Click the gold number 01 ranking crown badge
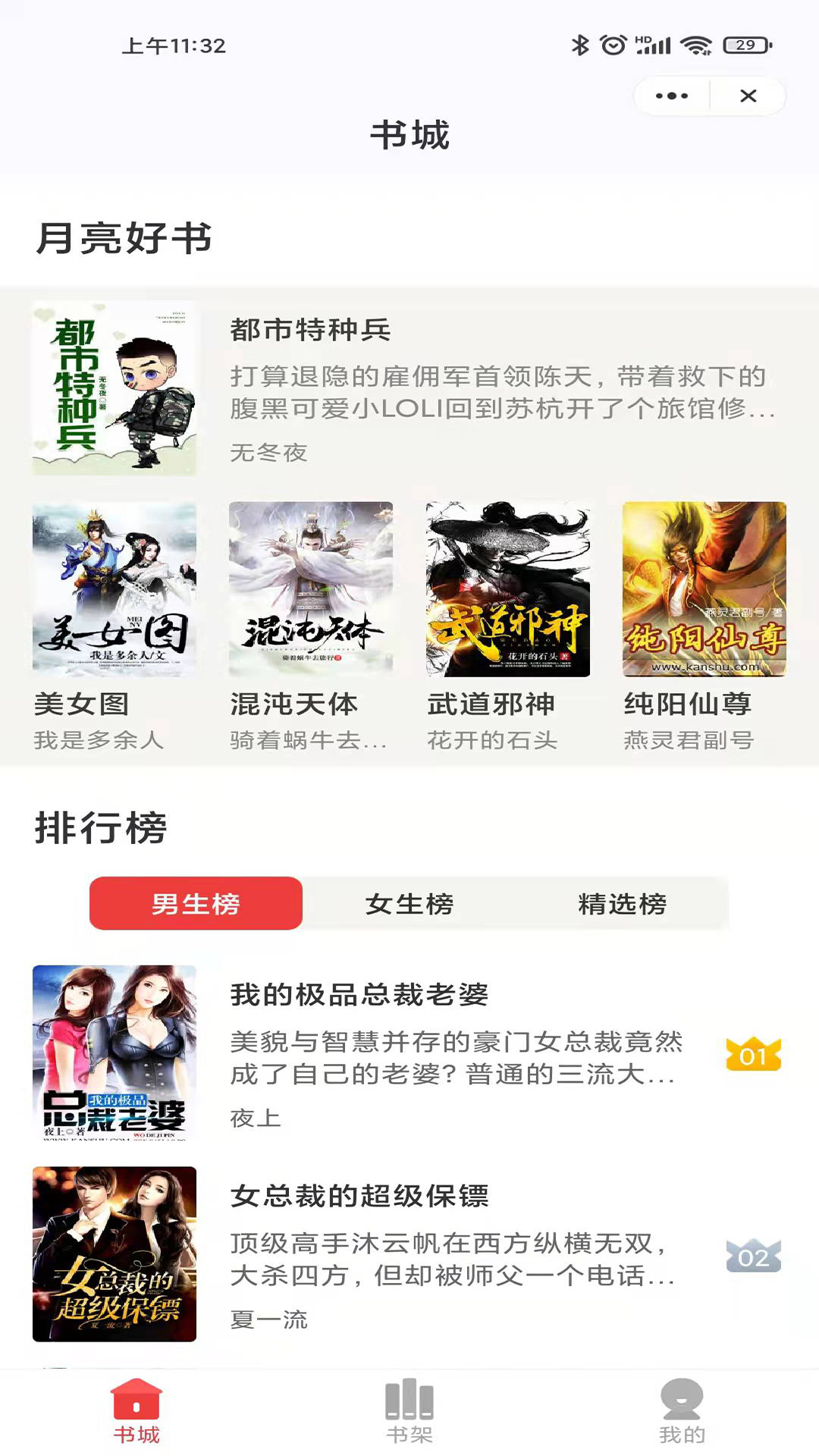The height and width of the screenshot is (1456, 819). (x=752, y=1054)
